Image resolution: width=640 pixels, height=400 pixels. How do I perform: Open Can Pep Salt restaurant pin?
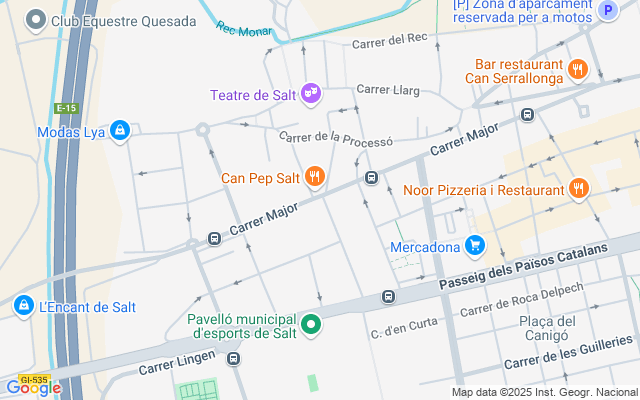point(315,178)
